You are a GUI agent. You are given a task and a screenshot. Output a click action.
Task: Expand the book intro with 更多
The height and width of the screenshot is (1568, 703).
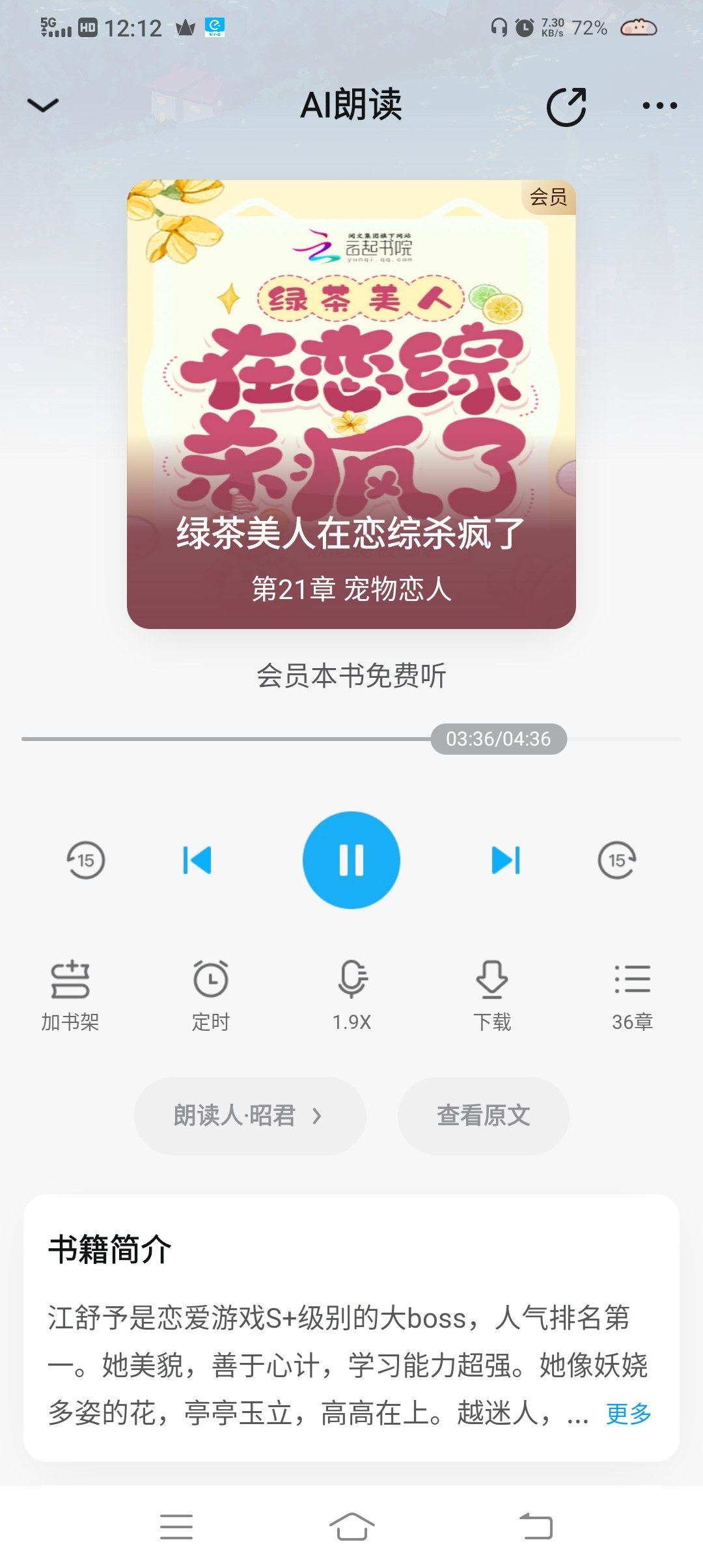pyautogui.click(x=628, y=1413)
